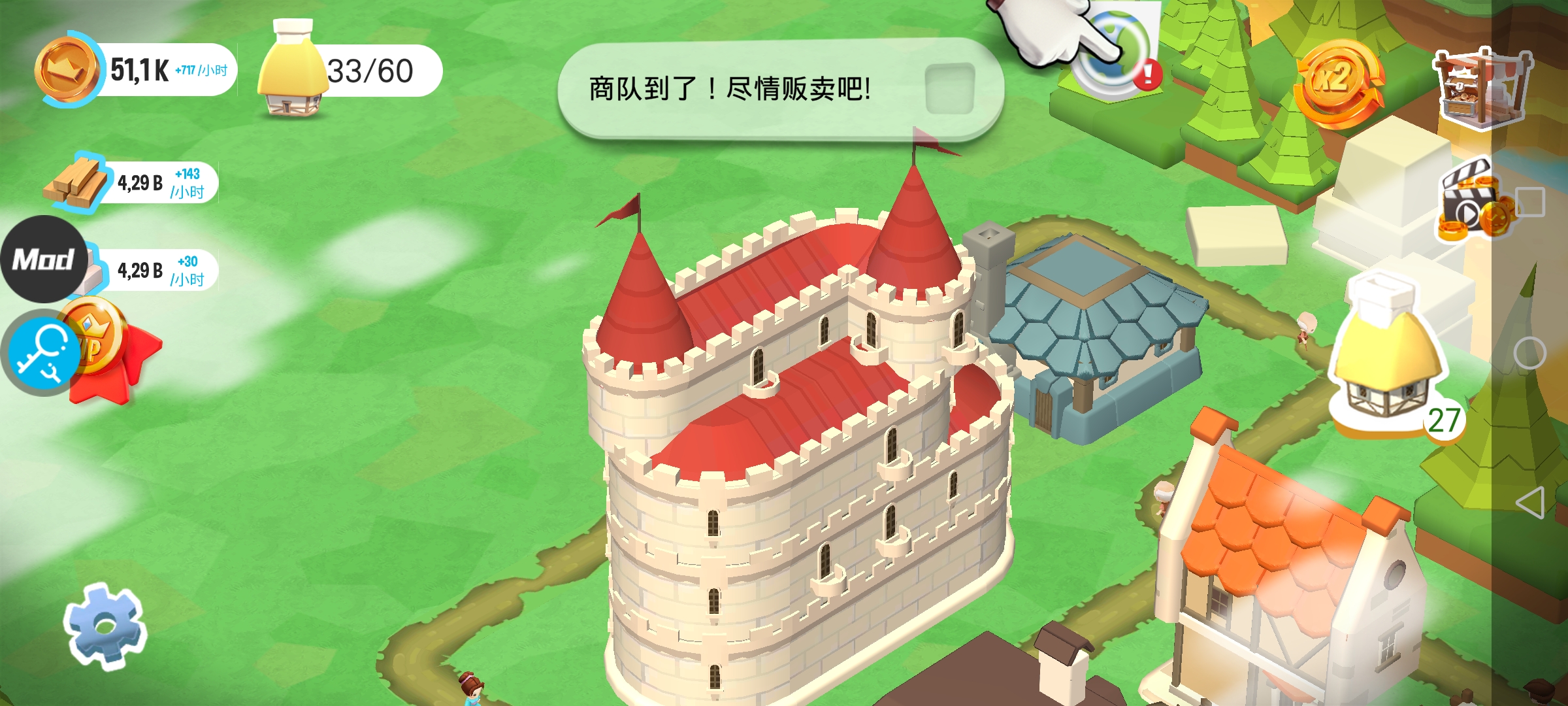Go to system home screen
The height and width of the screenshot is (706, 1568).
click(x=1530, y=354)
